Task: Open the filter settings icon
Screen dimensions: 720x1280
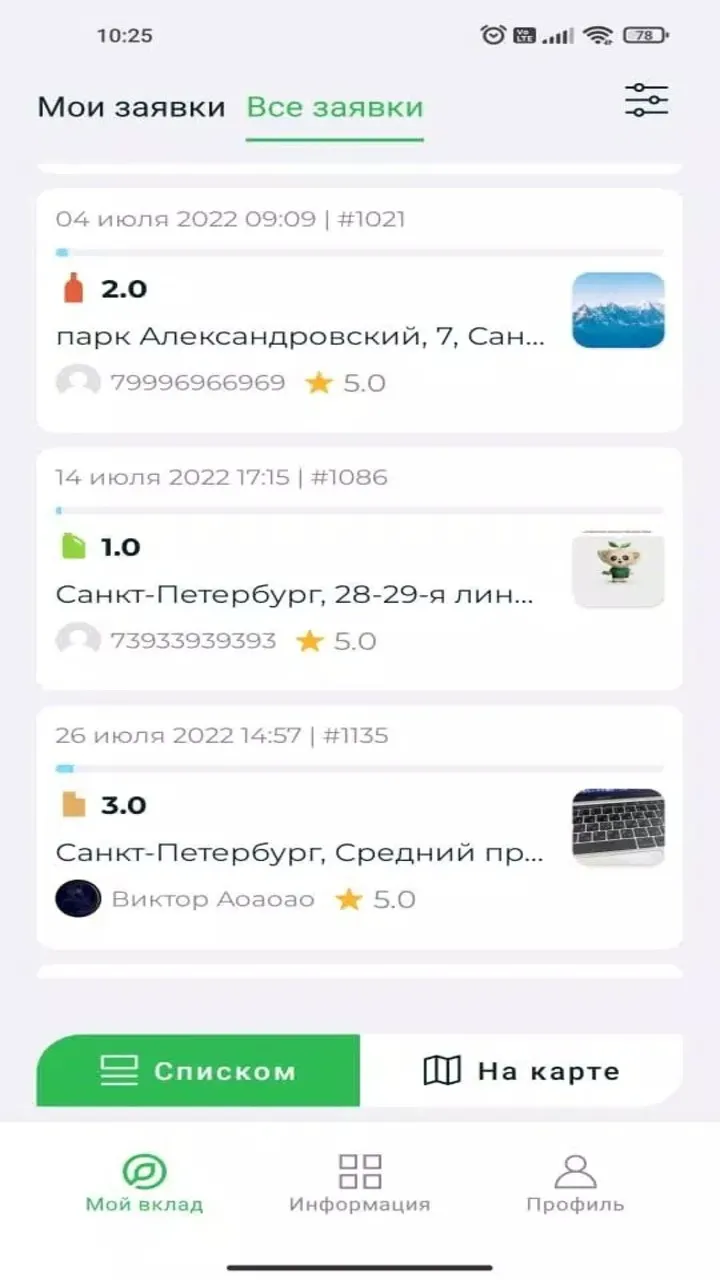Action: [x=646, y=100]
